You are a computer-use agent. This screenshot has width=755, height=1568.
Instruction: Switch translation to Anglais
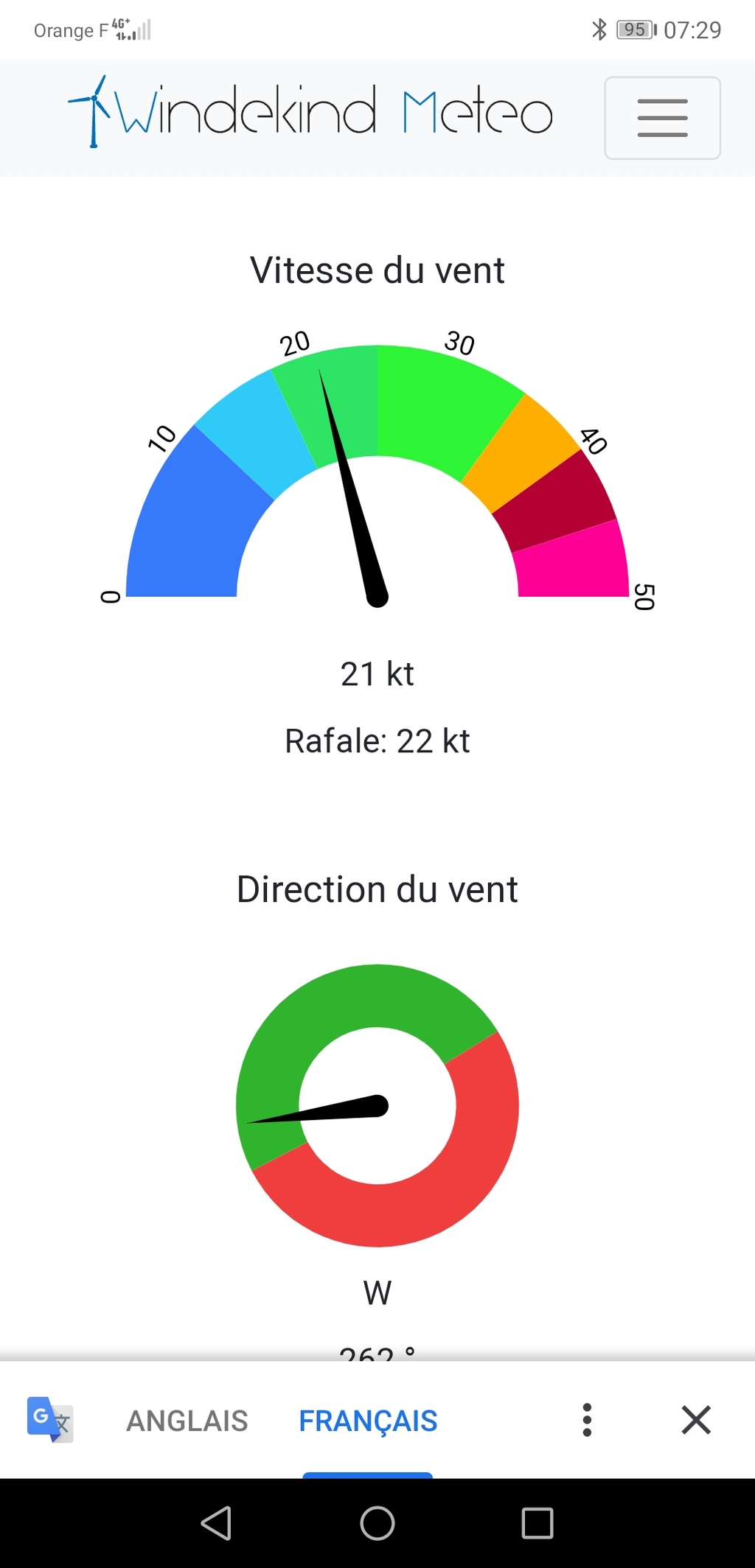coord(187,1421)
